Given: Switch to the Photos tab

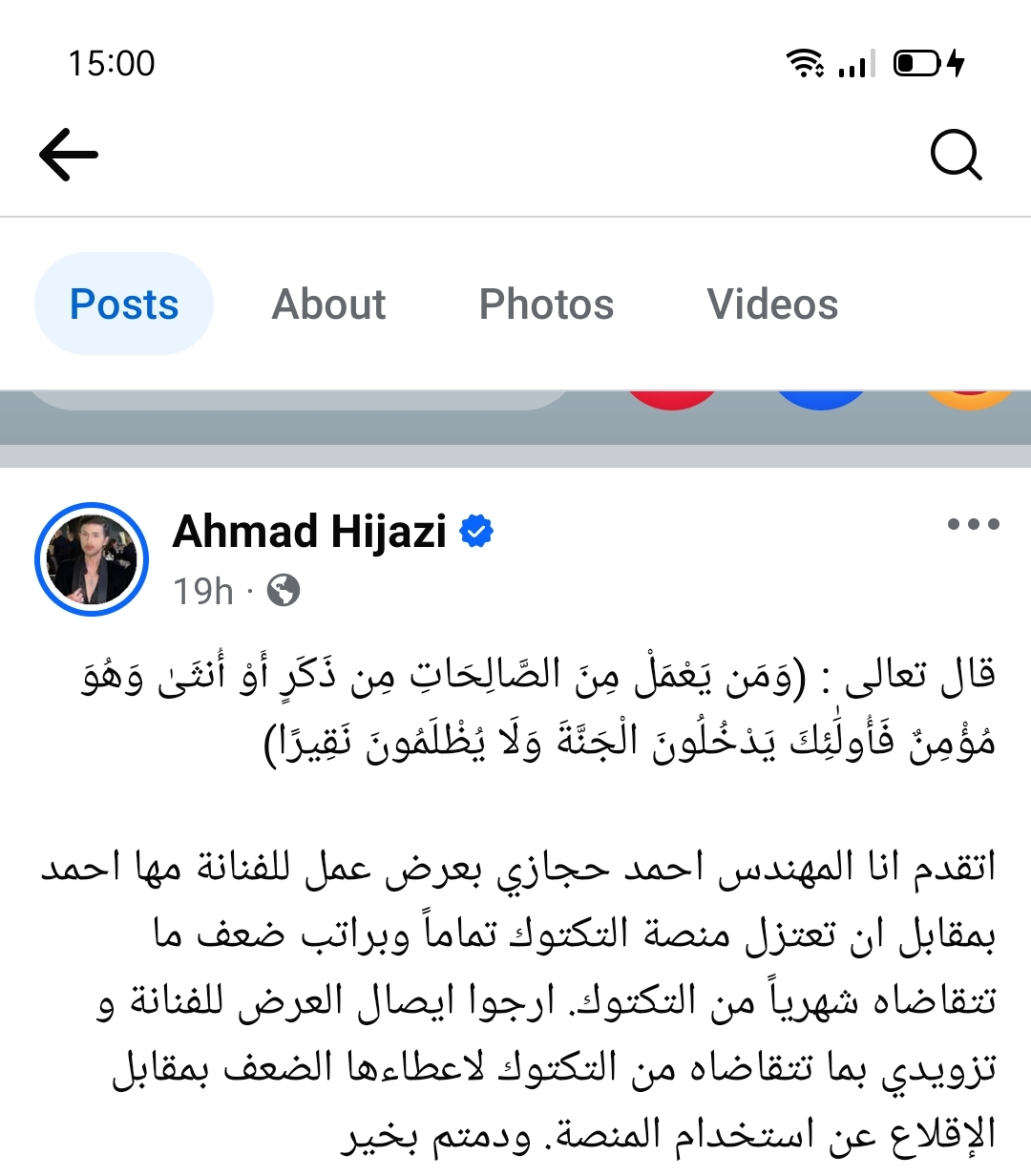Looking at the screenshot, I should tap(546, 304).
